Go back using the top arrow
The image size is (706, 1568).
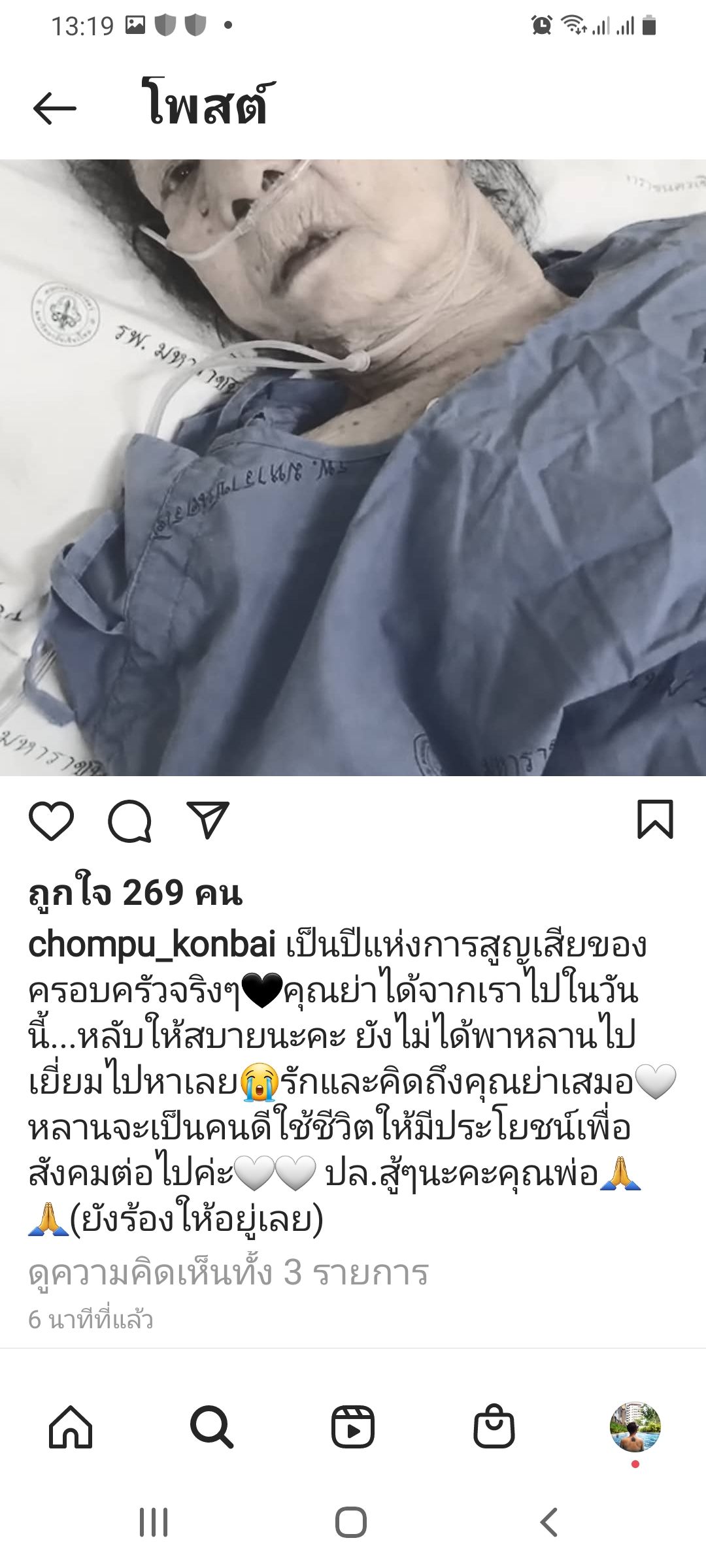click(x=55, y=108)
